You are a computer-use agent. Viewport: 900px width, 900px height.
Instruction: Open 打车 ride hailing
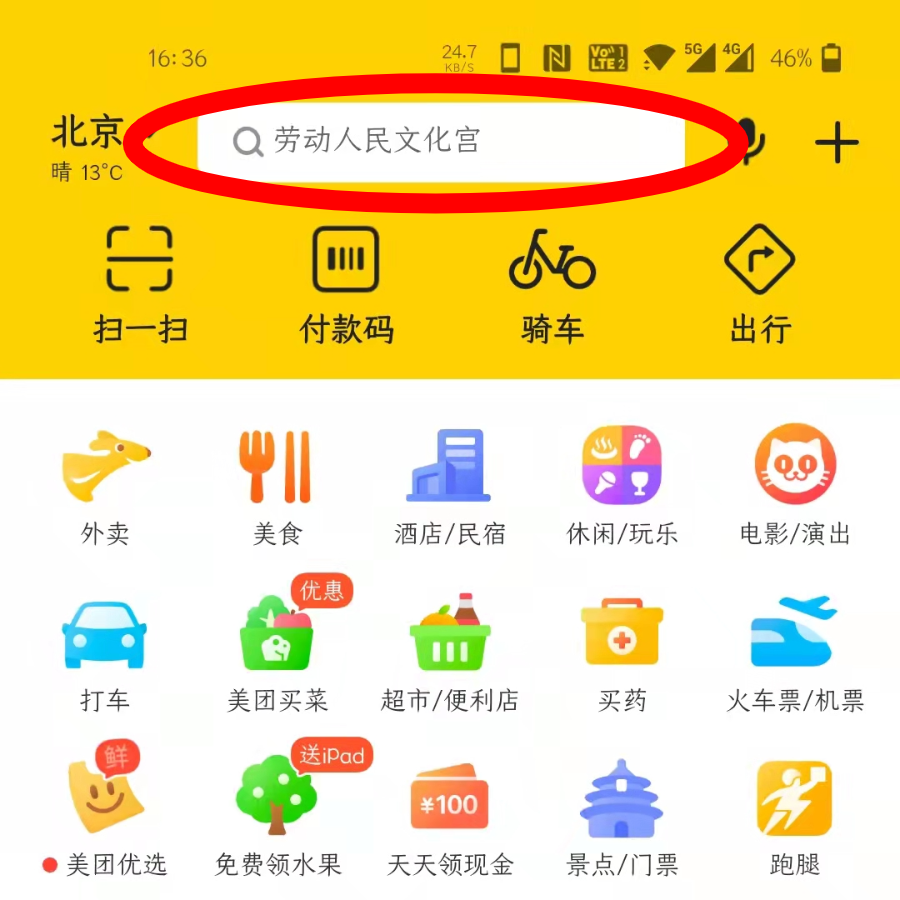click(105, 654)
